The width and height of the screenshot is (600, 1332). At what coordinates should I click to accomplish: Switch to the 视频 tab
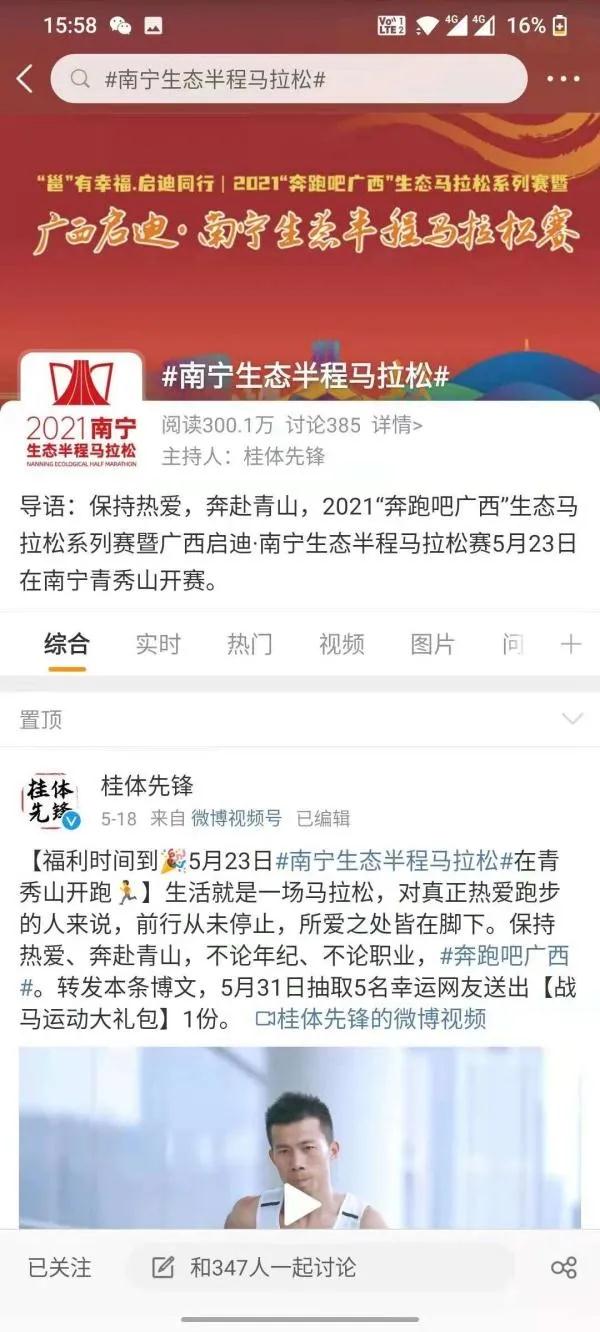(x=341, y=644)
